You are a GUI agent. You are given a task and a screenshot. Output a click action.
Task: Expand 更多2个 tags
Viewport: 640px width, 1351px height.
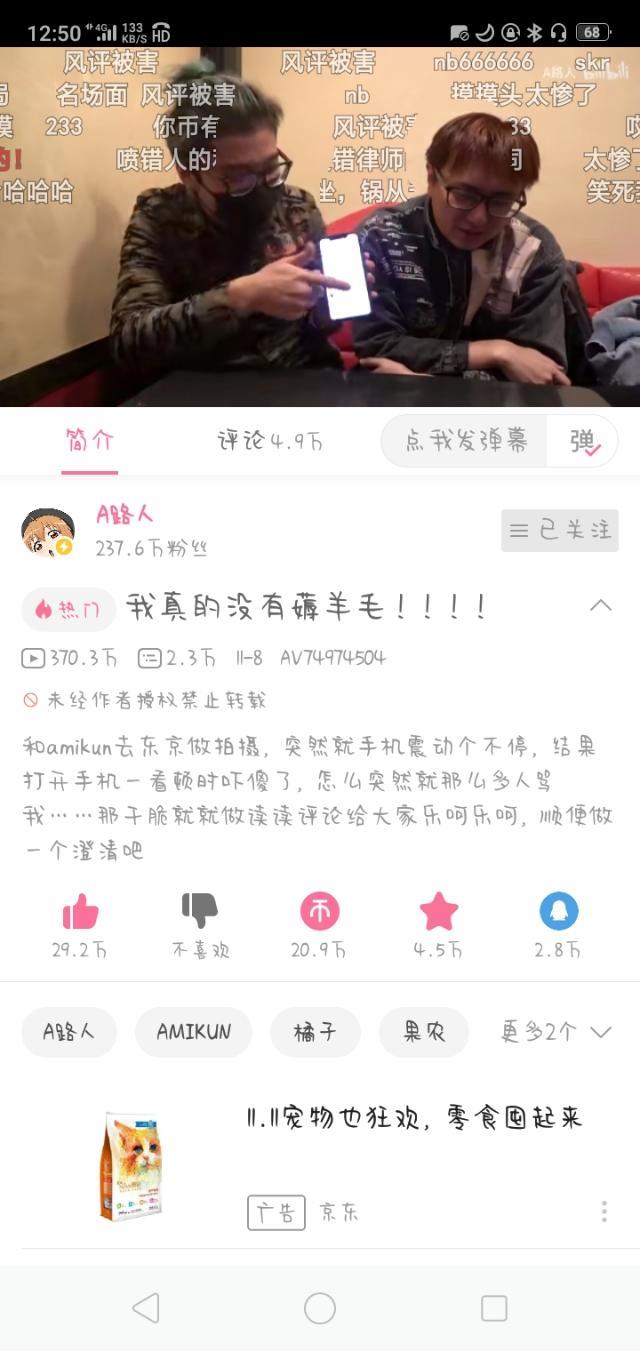coord(556,1032)
